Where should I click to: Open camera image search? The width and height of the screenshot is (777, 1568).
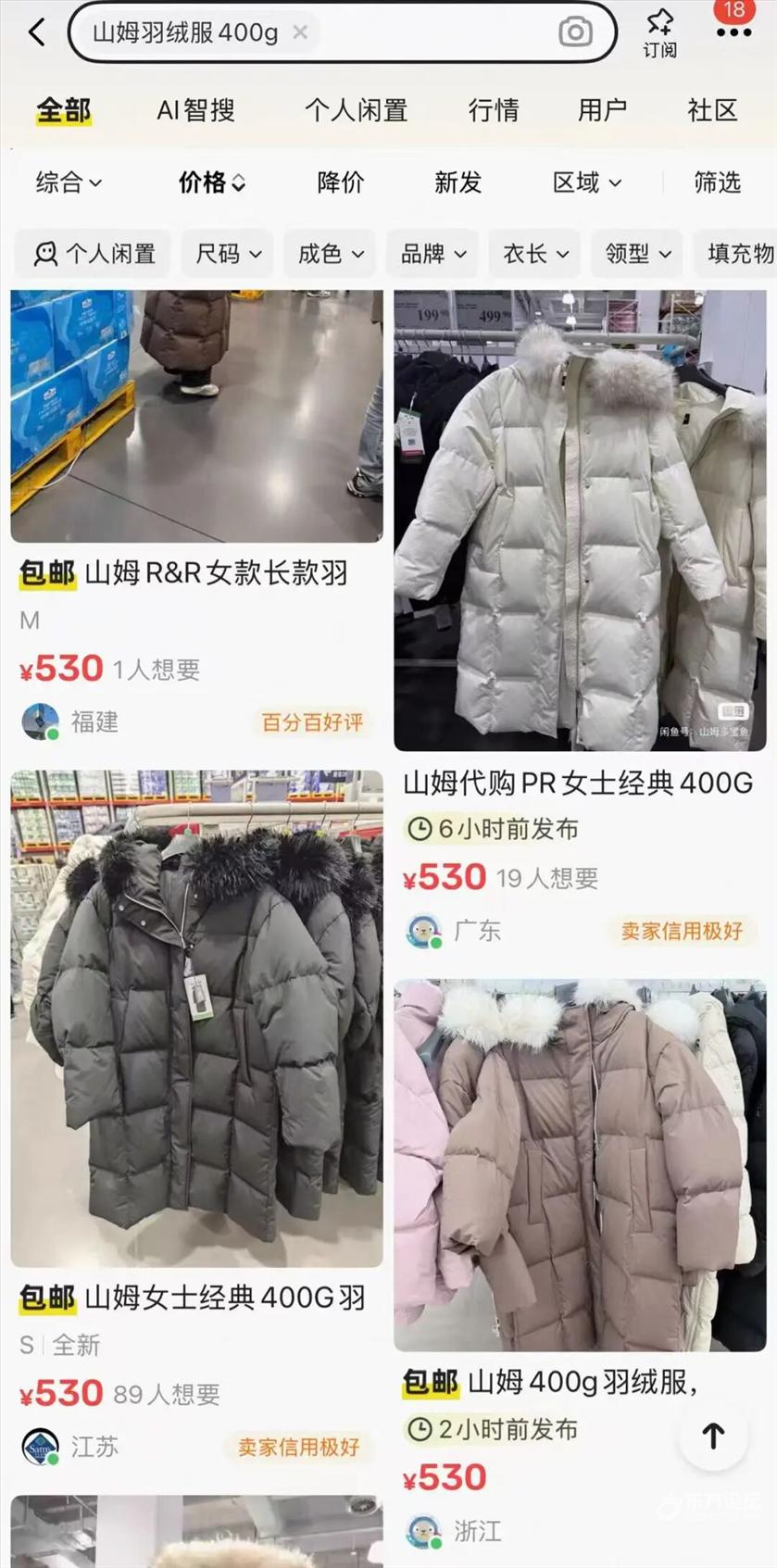tap(575, 32)
